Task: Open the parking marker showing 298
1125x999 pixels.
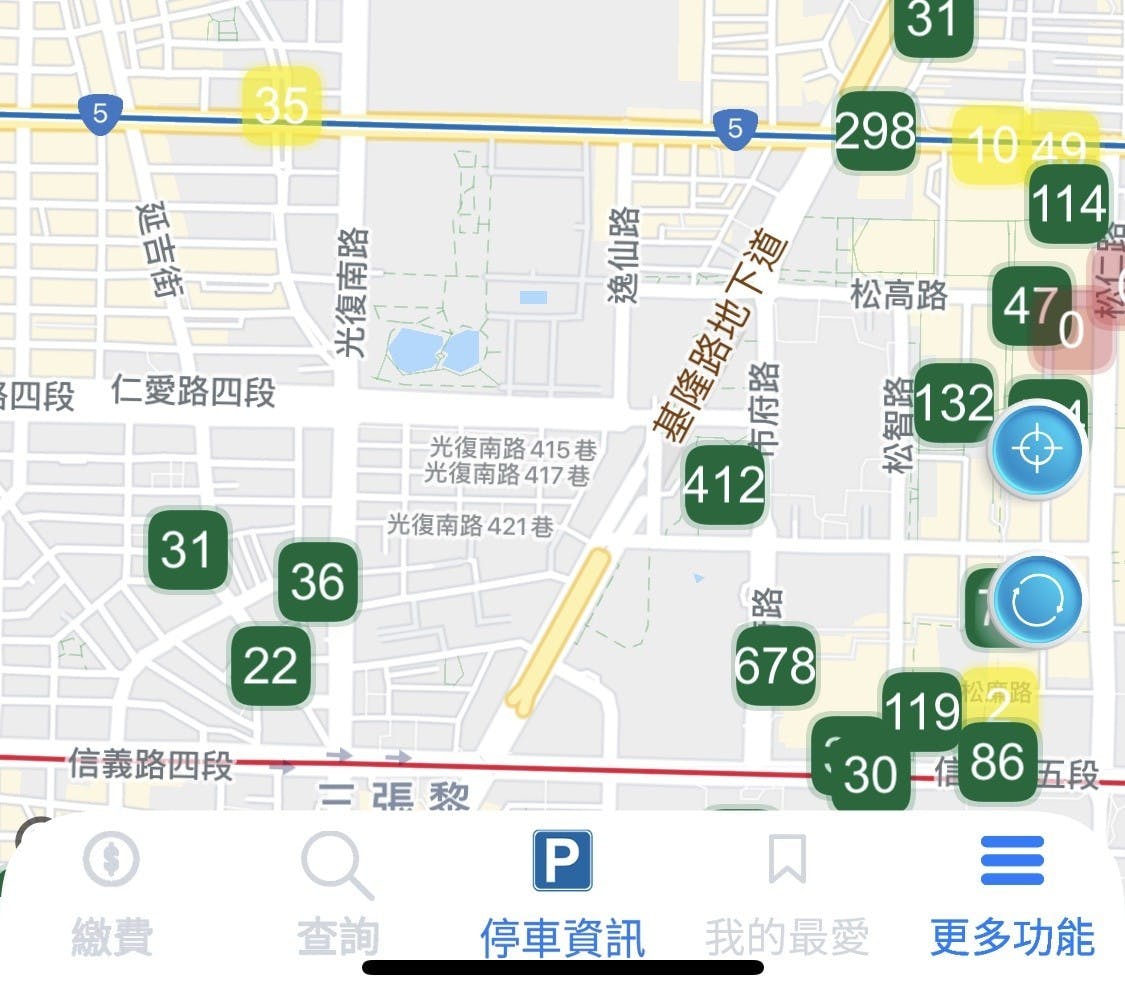Action: [875, 131]
